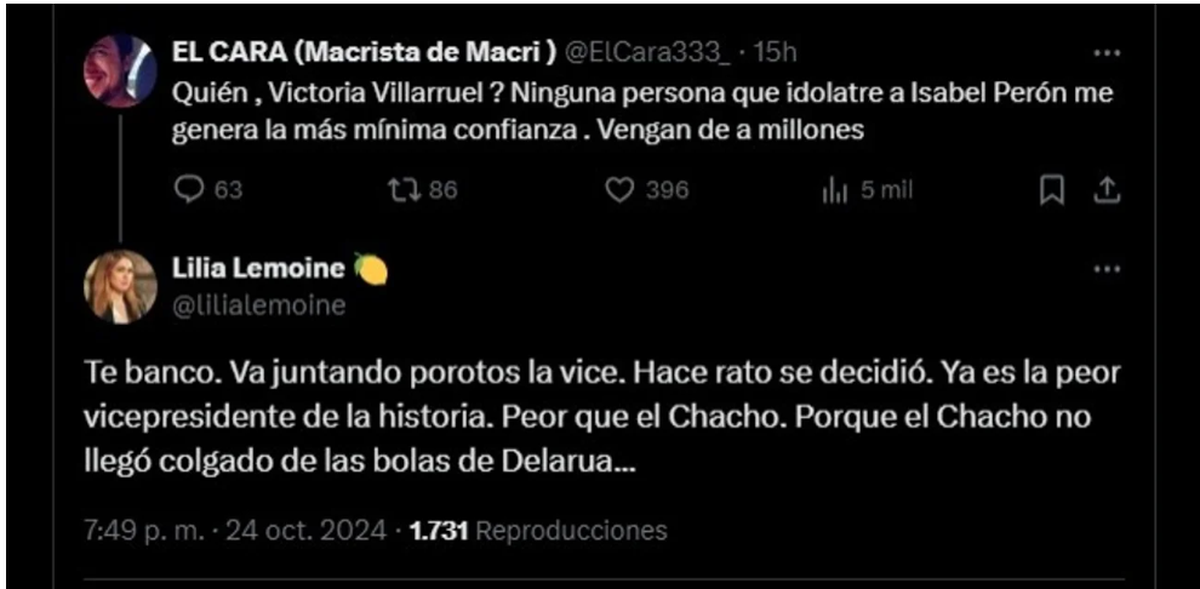Like EL CARA's tweet about Victoria Villarruel
This screenshot has width=1200, height=589.
click(x=620, y=190)
